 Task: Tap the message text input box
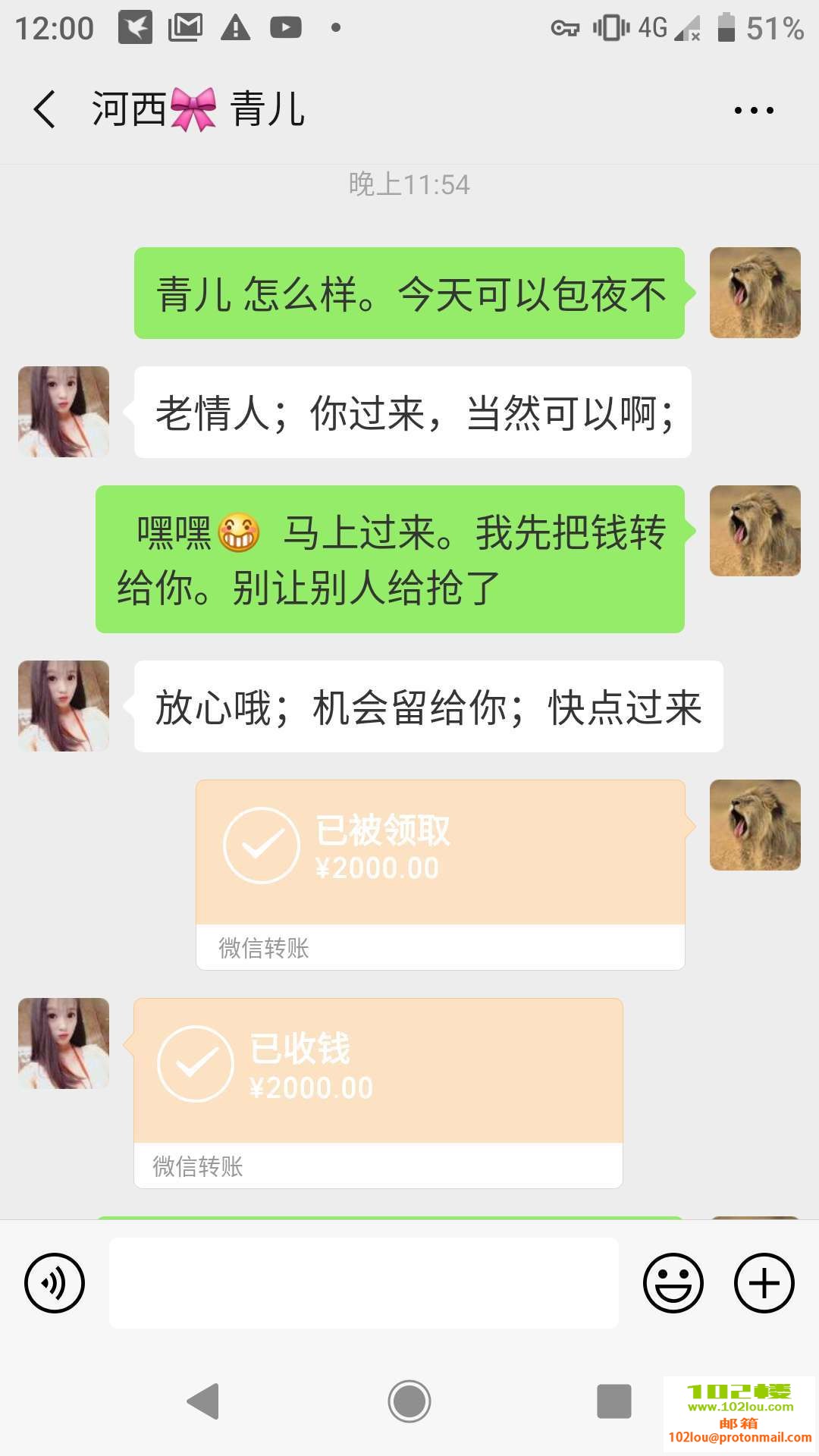pyautogui.click(x=364, y=1283)
